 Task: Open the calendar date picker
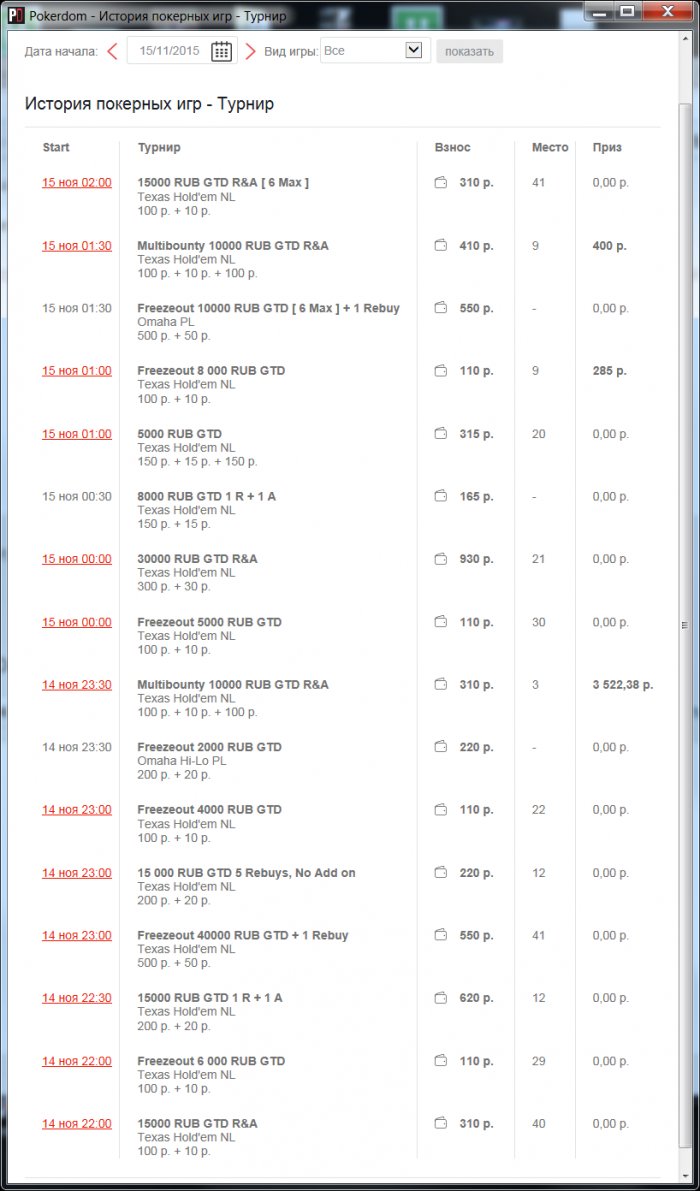tap(221, 51)
